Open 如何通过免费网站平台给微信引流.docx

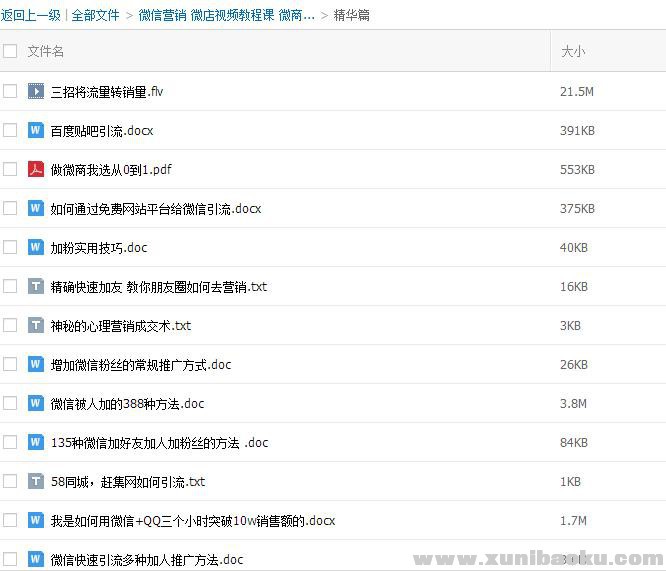(155, 209)
